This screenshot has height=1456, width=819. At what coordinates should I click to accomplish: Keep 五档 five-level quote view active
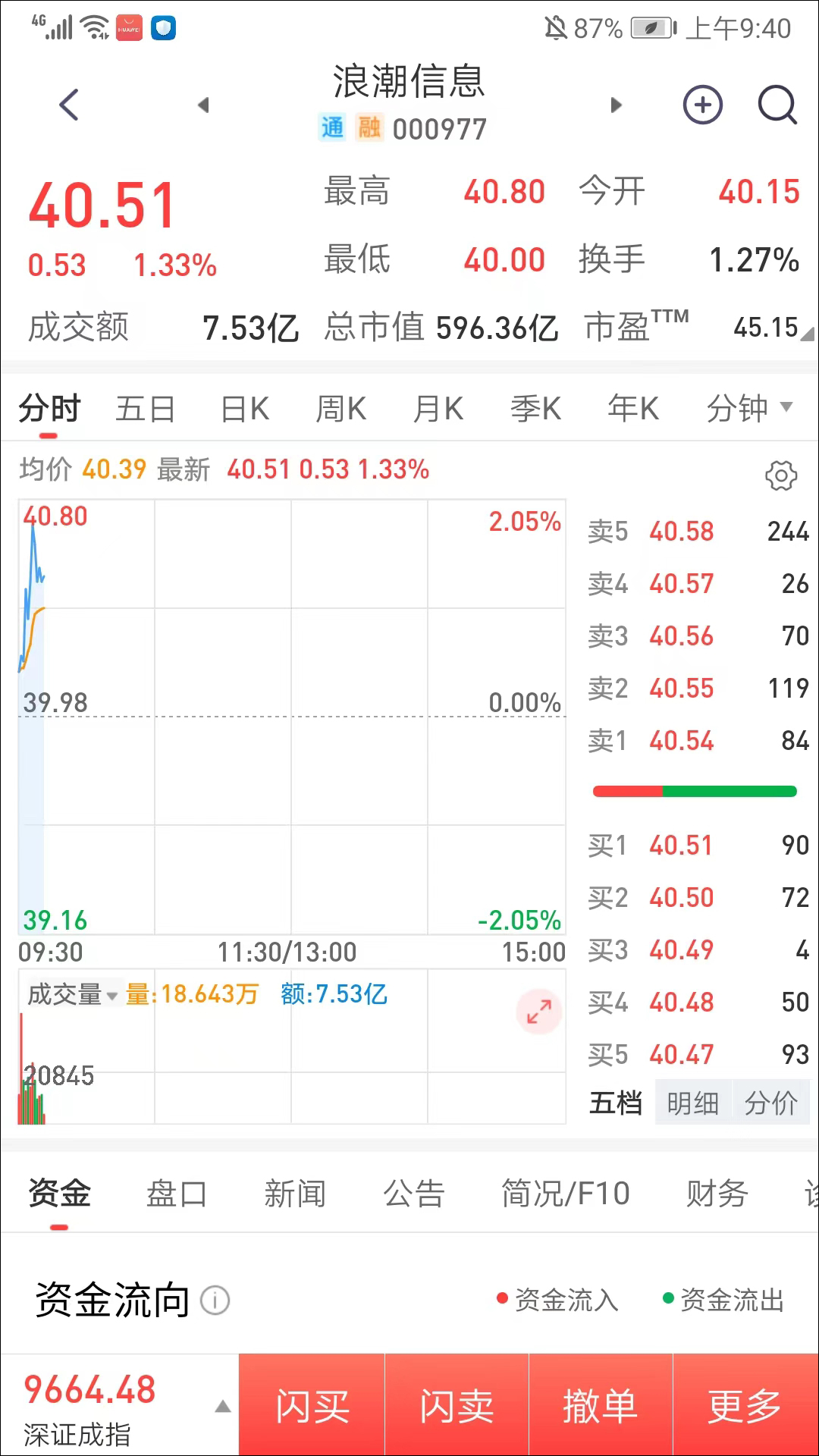point(617,1103)
